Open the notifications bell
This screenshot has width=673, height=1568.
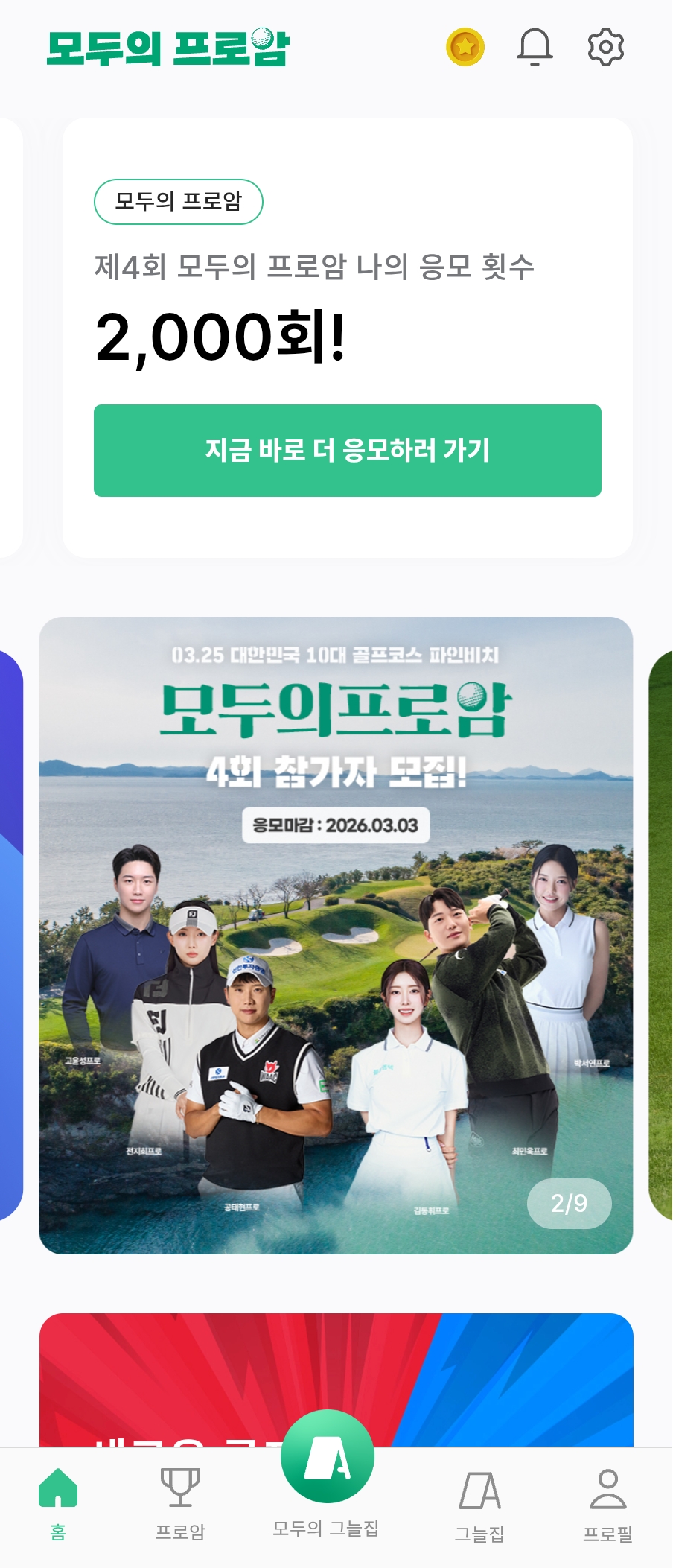(x=535, y=47)
